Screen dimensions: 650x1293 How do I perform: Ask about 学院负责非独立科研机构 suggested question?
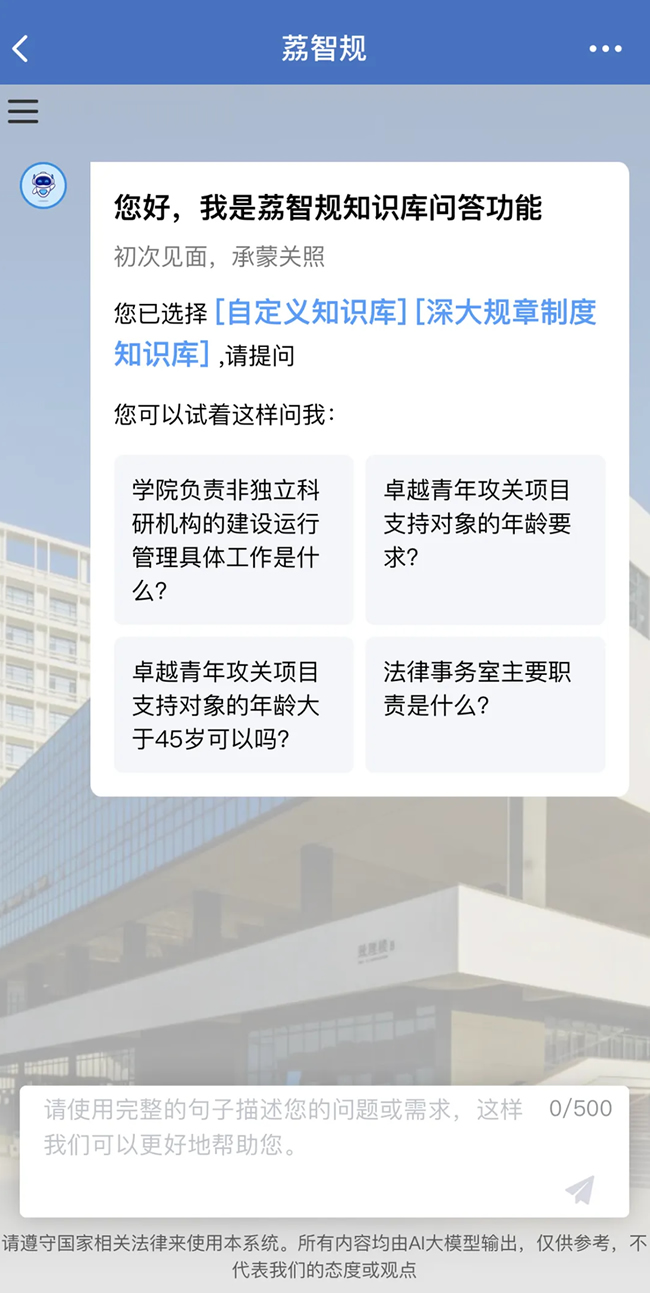point(234,540)
